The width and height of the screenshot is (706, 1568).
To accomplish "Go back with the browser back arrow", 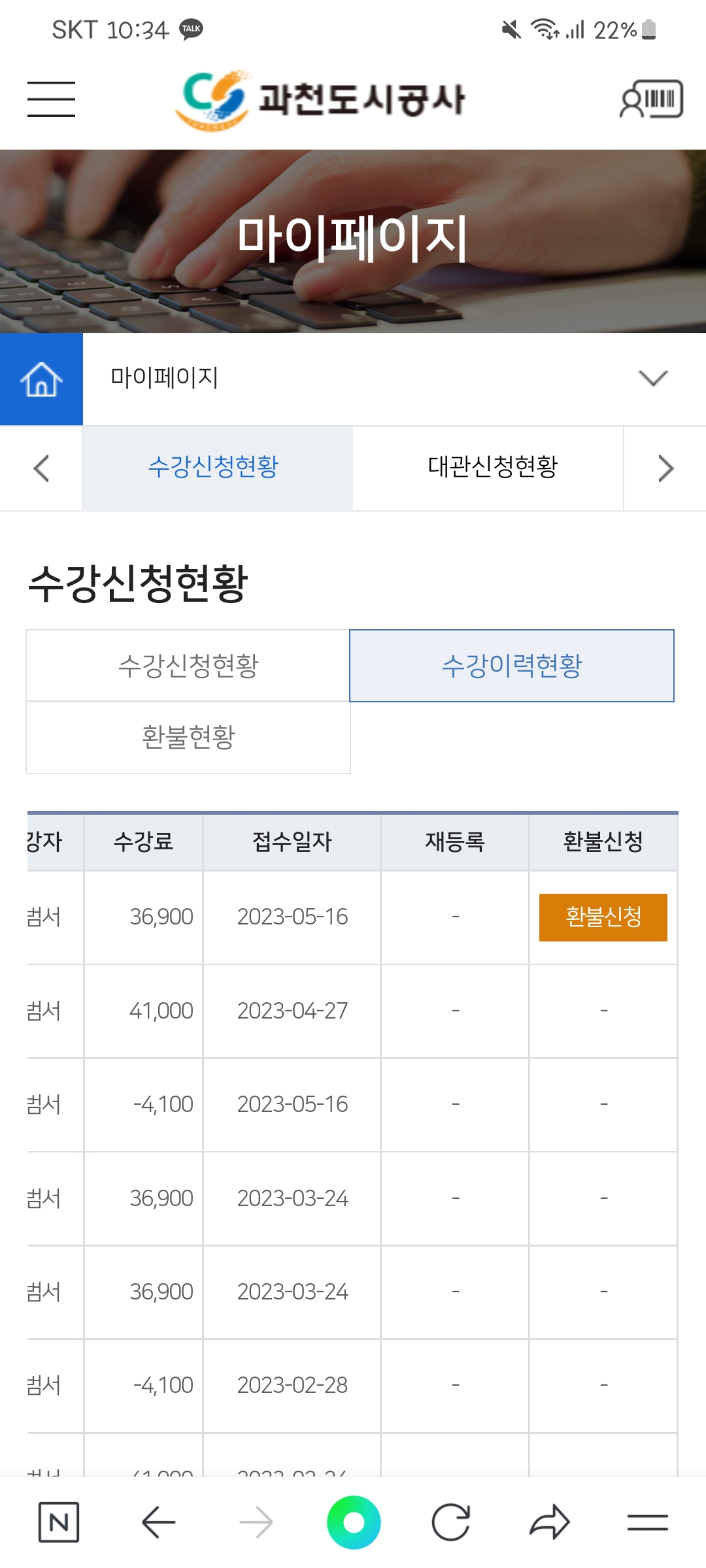I will point(158,1522).
